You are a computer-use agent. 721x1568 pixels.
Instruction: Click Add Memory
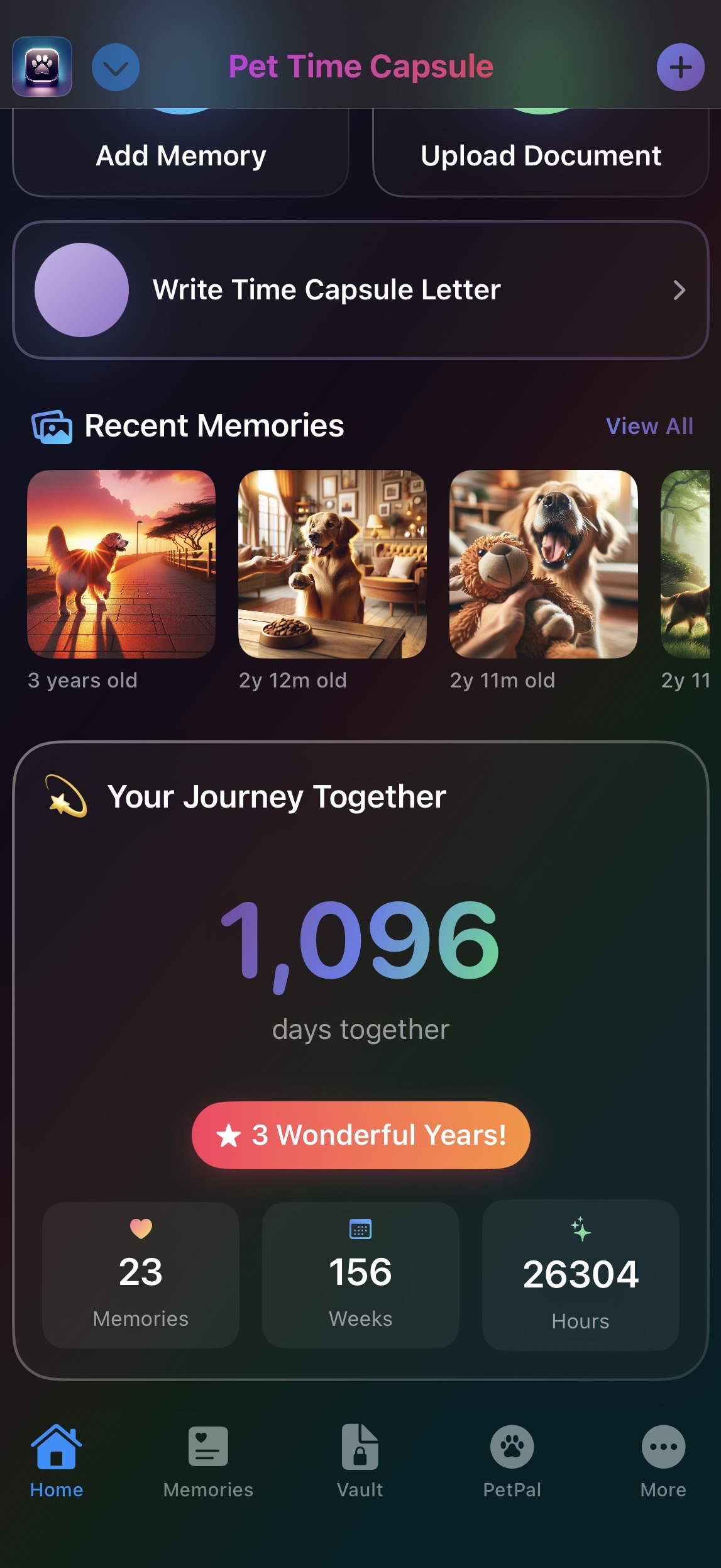pyautogui.click(x=180, y=155)
